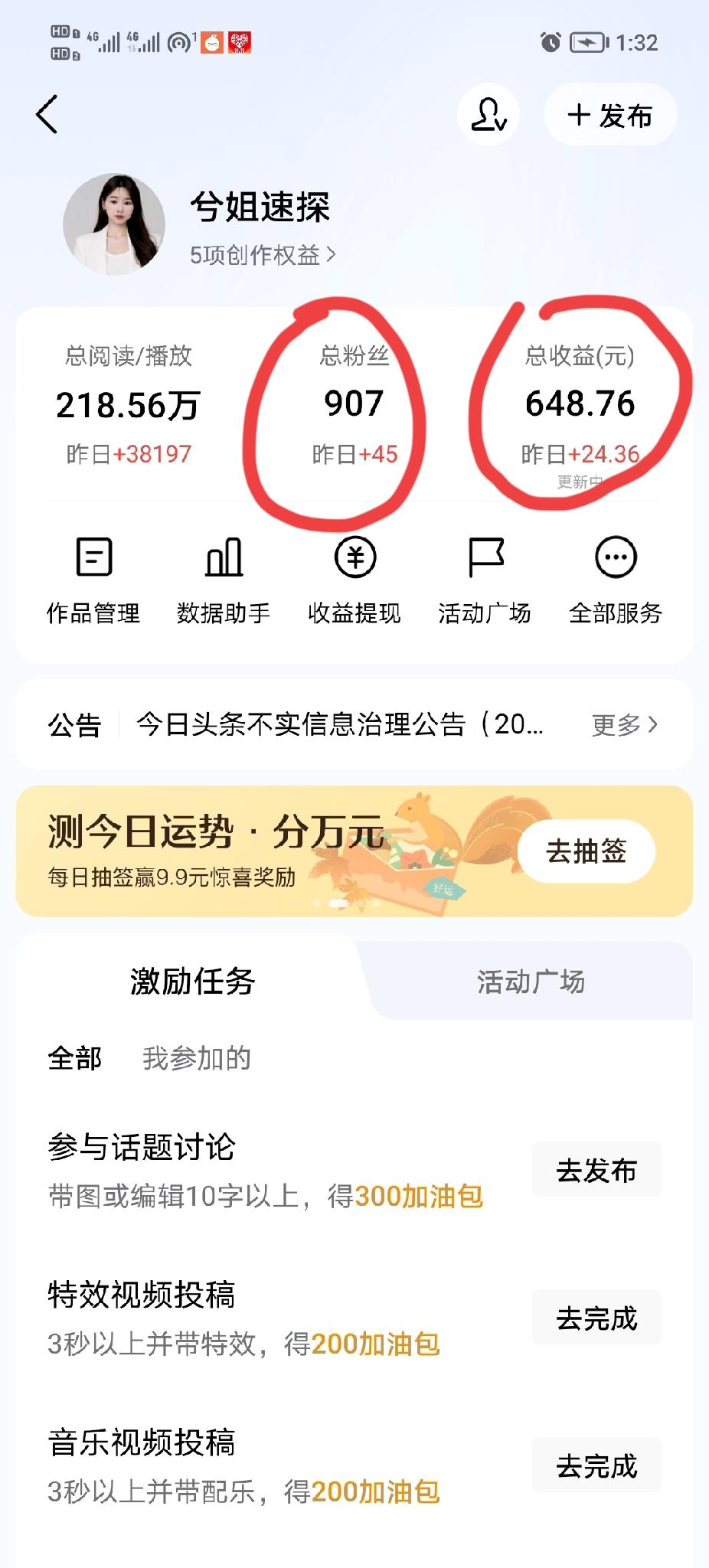Image resolution: width=709 pixels, height=1568 pixels.
Task: Switch to the 活动广场 tab
Action: [531, 982]
